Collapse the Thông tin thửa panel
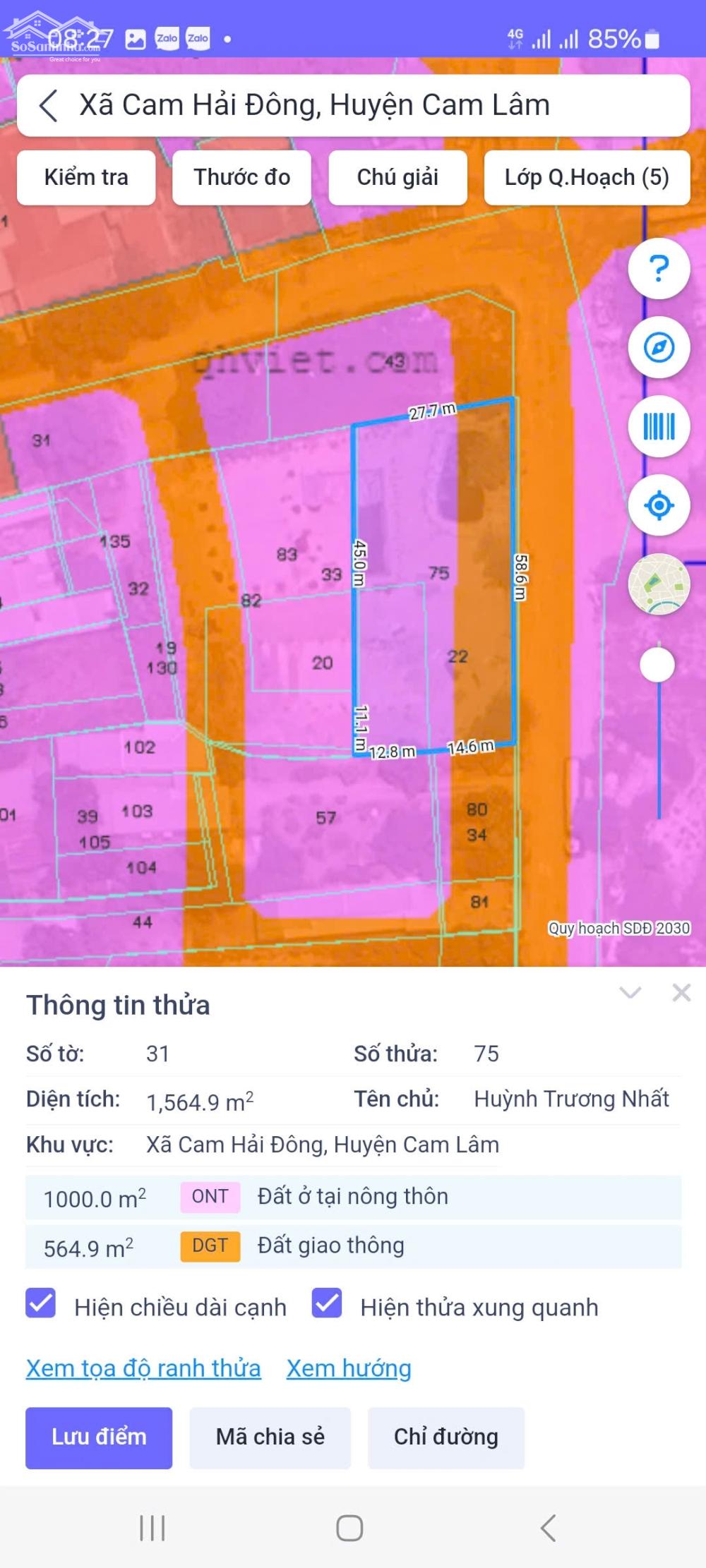 630,993
